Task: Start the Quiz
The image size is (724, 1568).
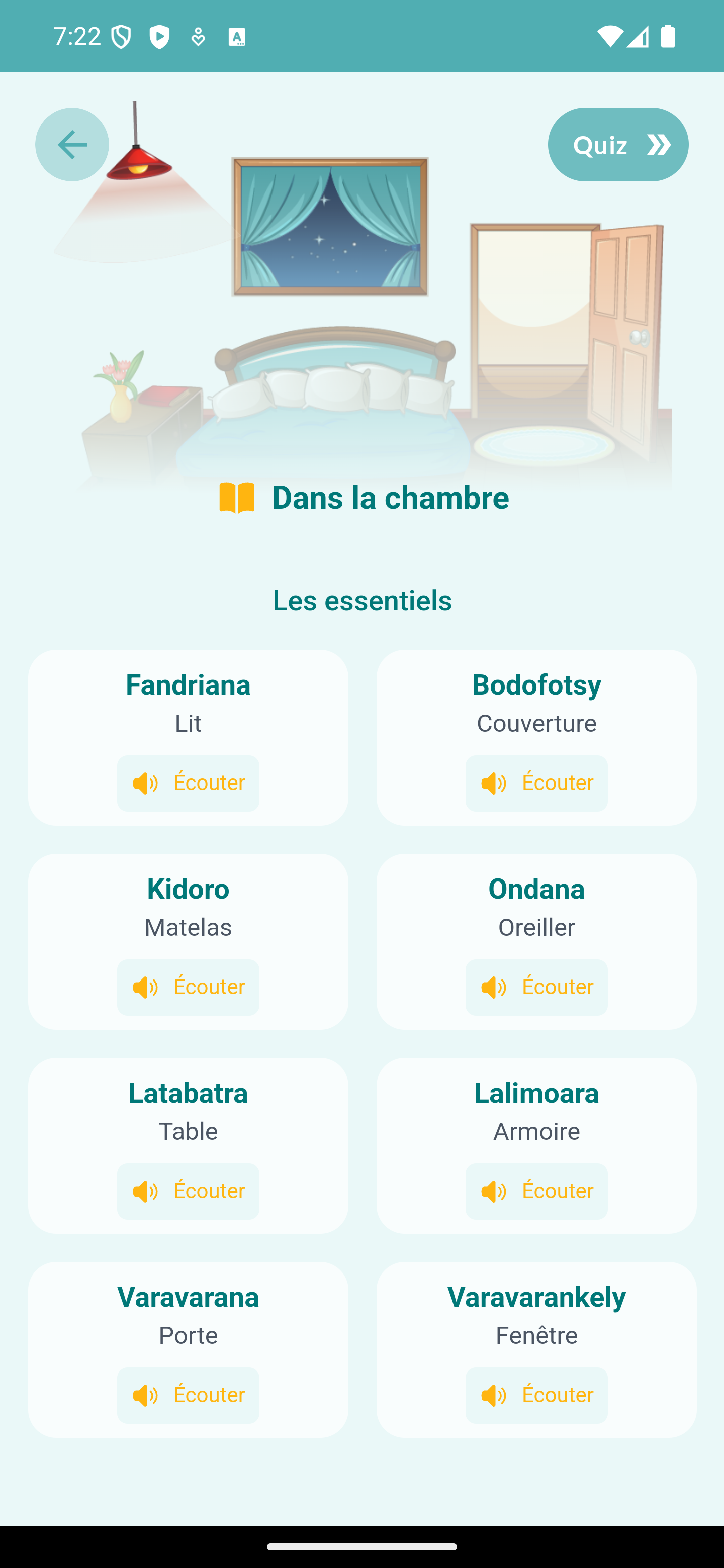Action: [x=617, y=144]
